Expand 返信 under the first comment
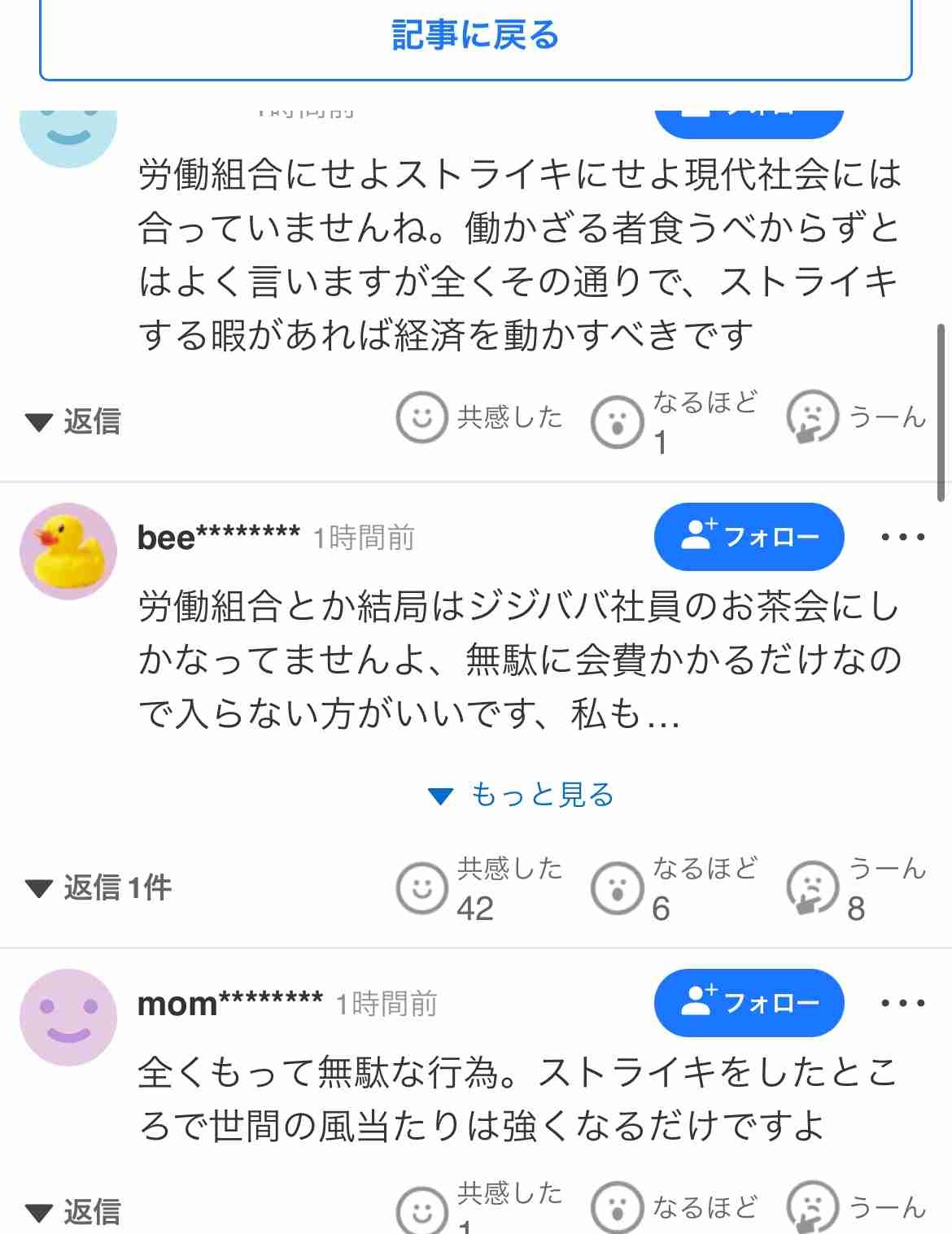 coord(73,421)
